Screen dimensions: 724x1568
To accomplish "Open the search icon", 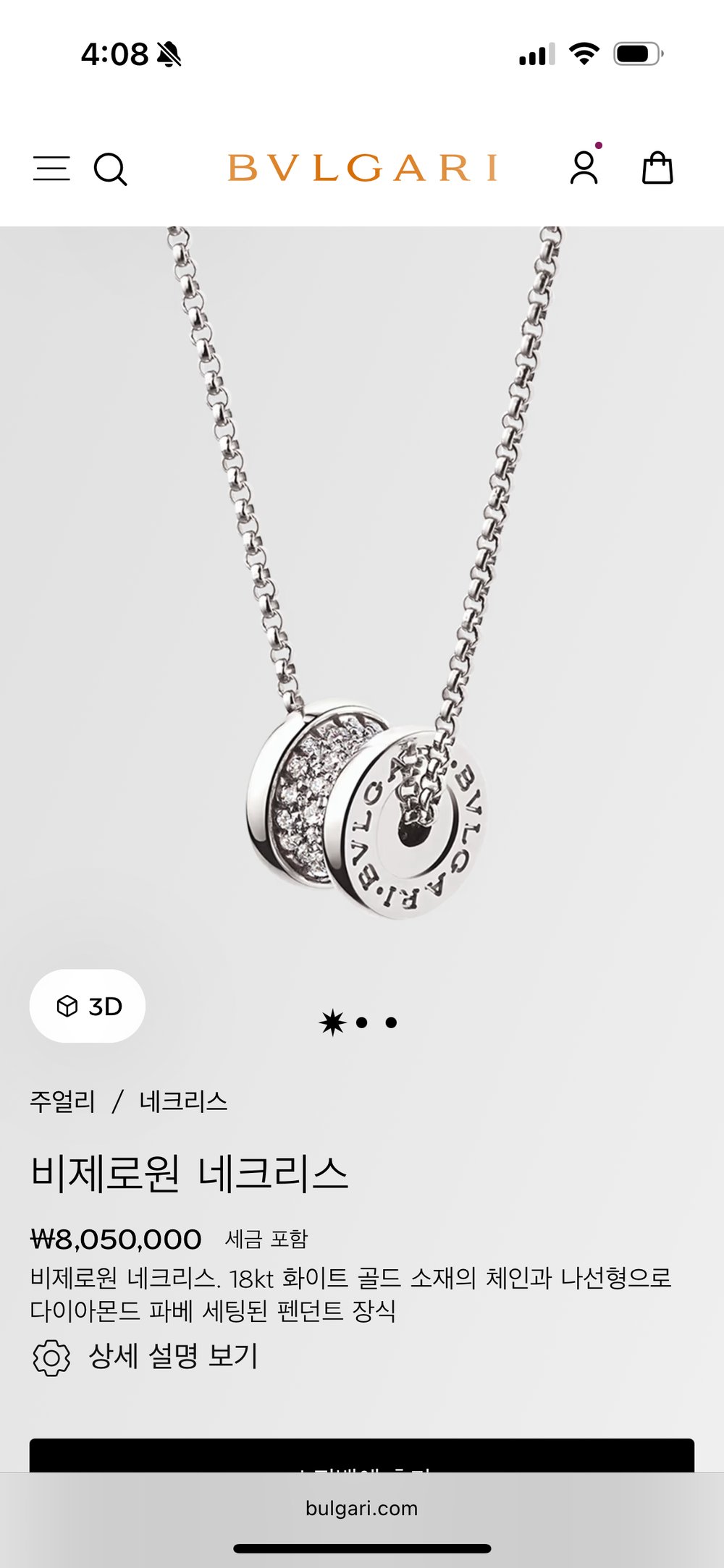I will pyautogui.click(x=110, y=169).
